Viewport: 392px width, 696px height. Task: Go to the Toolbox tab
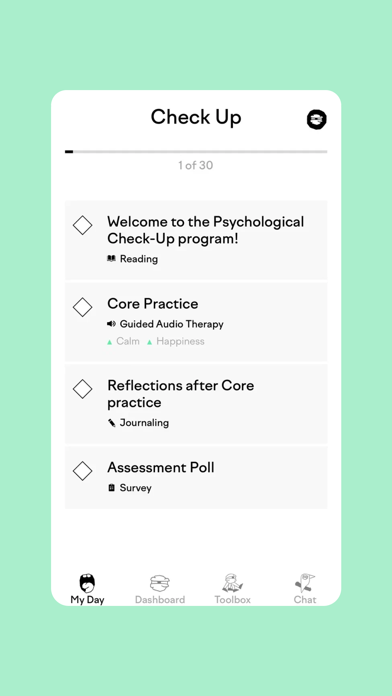tap(233, 589)
